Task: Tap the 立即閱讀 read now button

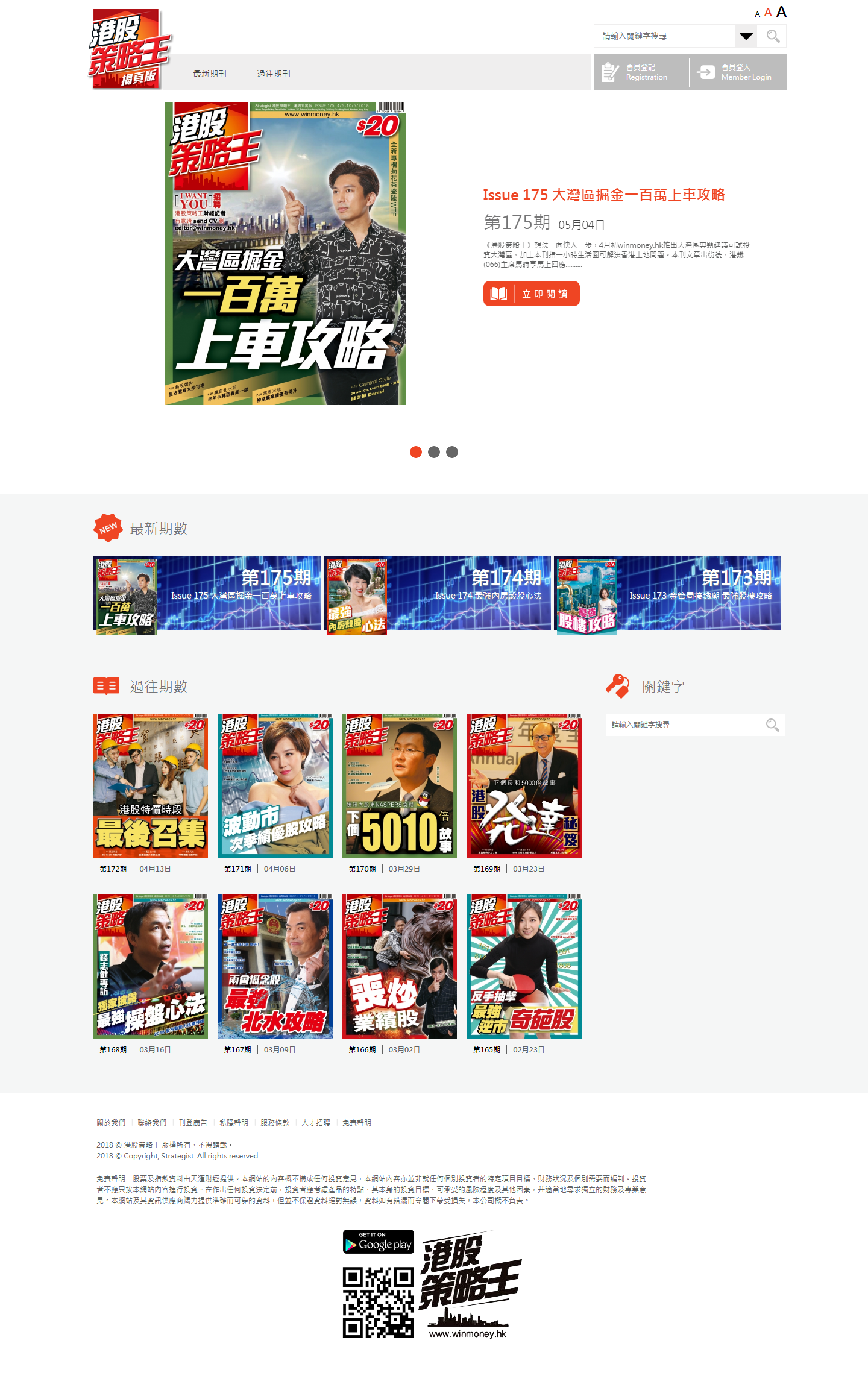Action: 531,294
